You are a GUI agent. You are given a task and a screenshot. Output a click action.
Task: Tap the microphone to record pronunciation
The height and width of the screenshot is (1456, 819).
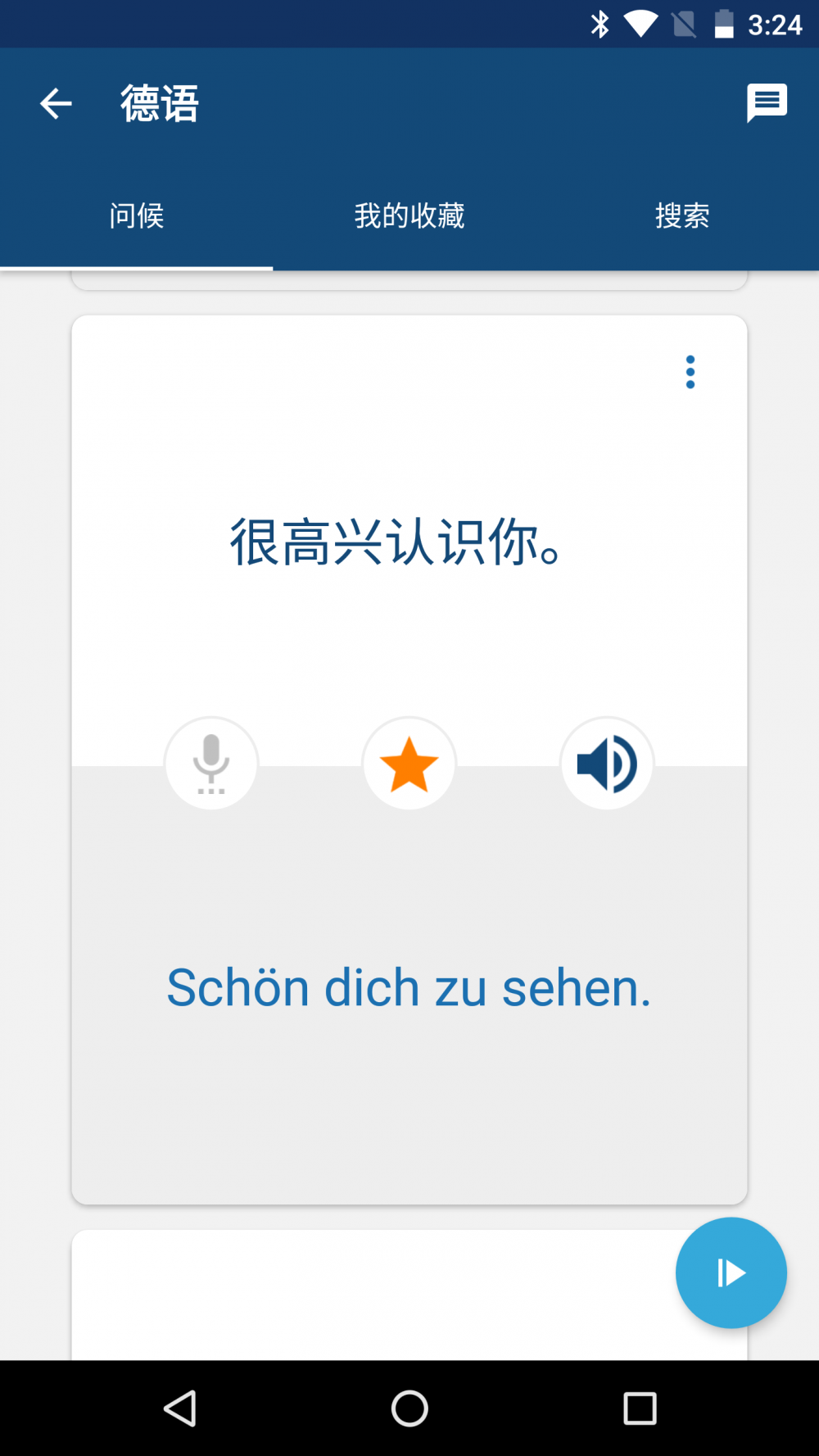[x=211, y=764]
